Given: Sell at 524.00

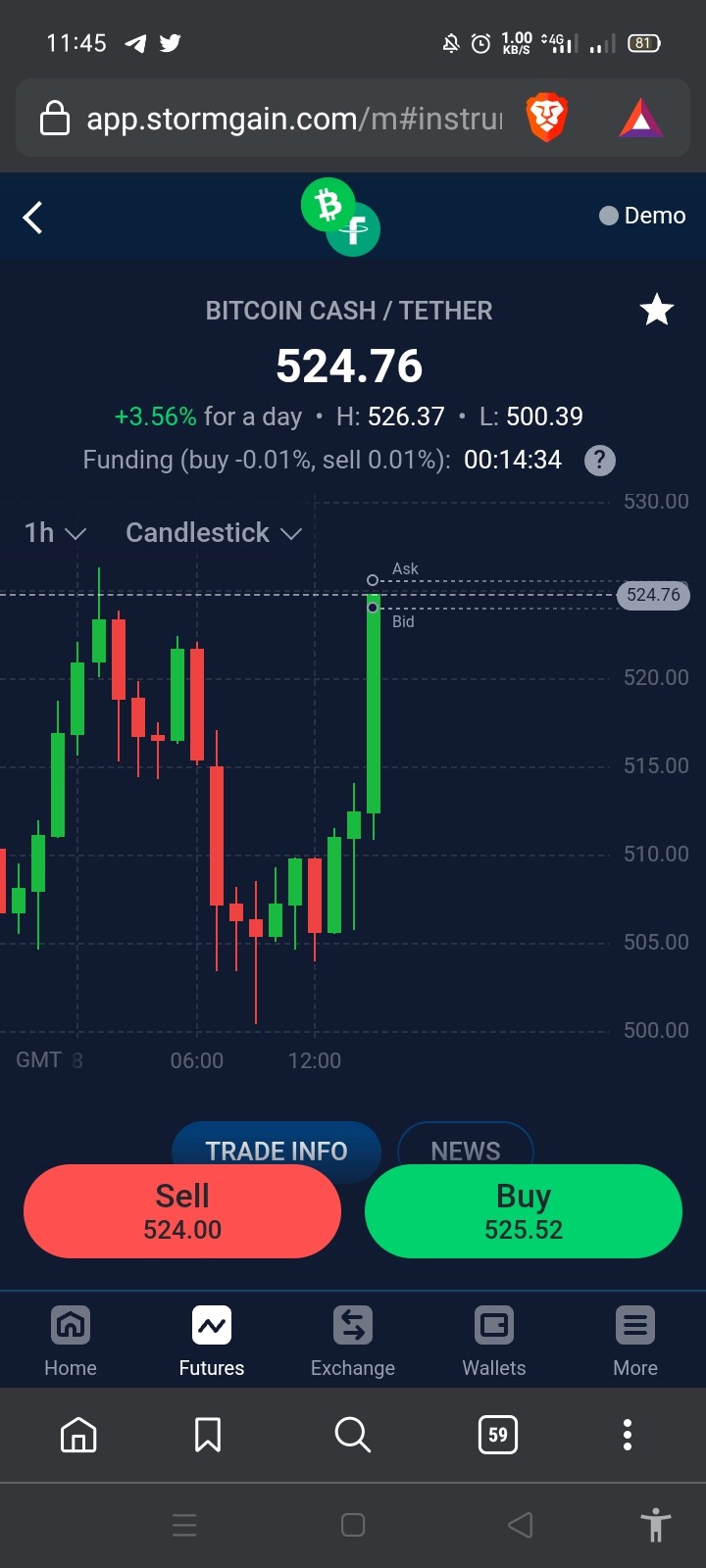Looking at the screenshot, I should click(x=182, y=1211).
